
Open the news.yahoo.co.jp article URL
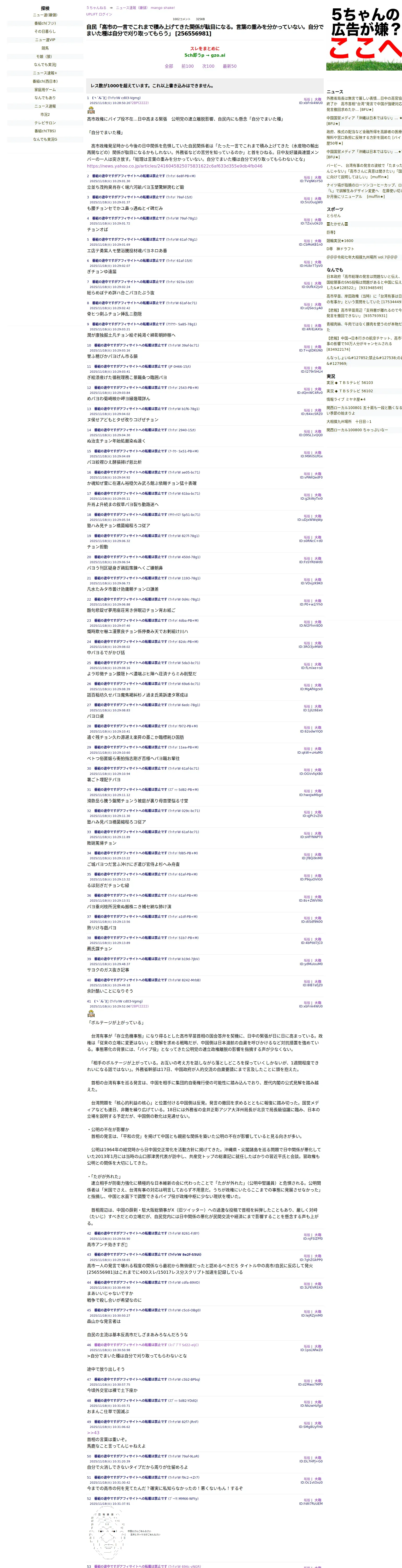175,166
